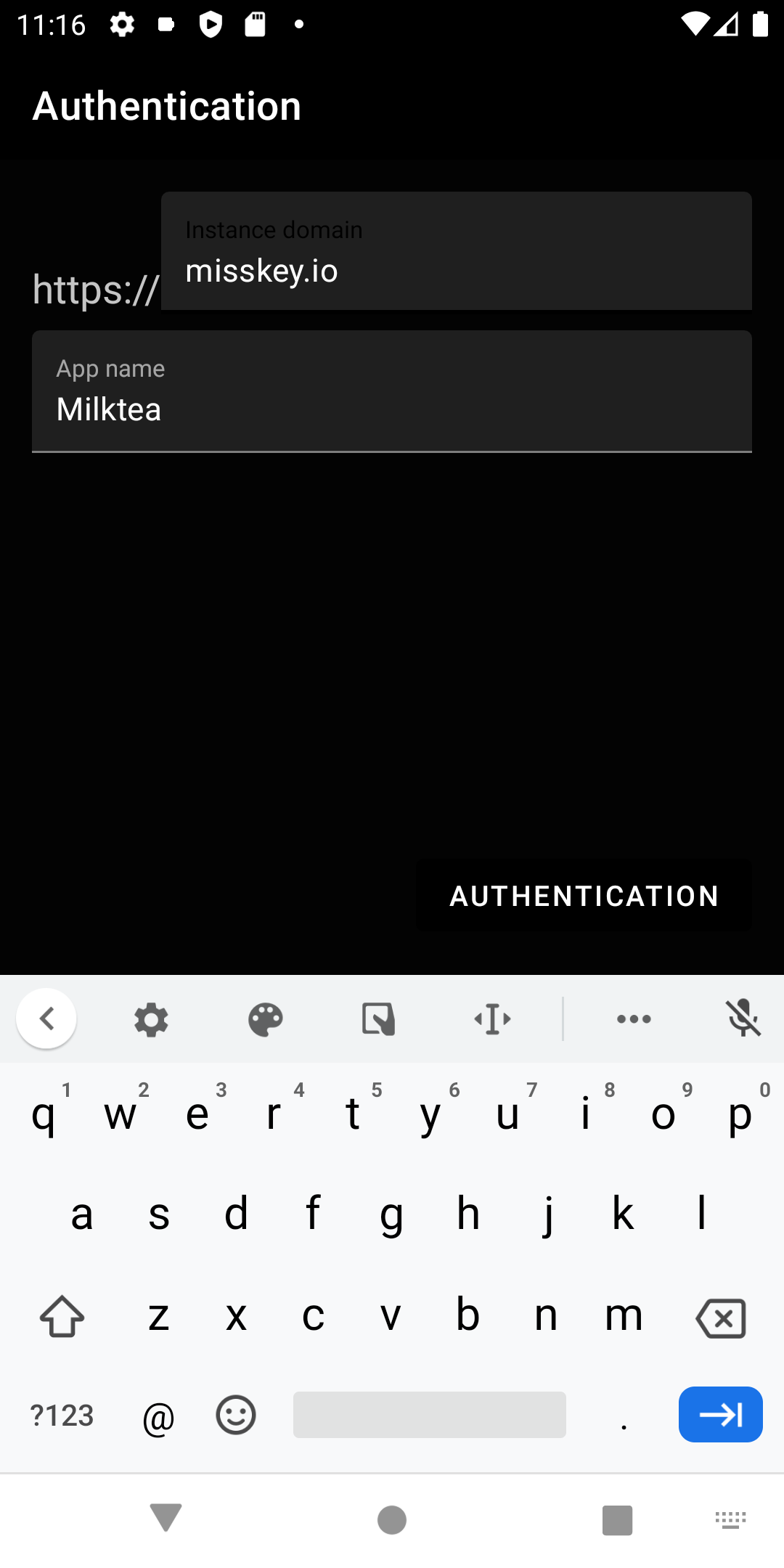Tap the AUTHENTICATION button
This screenshot has width=784, height=1568.
pyautogui.click(x=584, y=897)
